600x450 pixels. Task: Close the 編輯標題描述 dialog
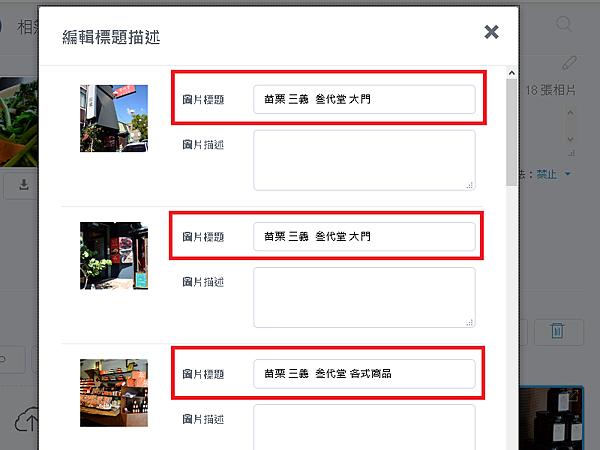491,32
